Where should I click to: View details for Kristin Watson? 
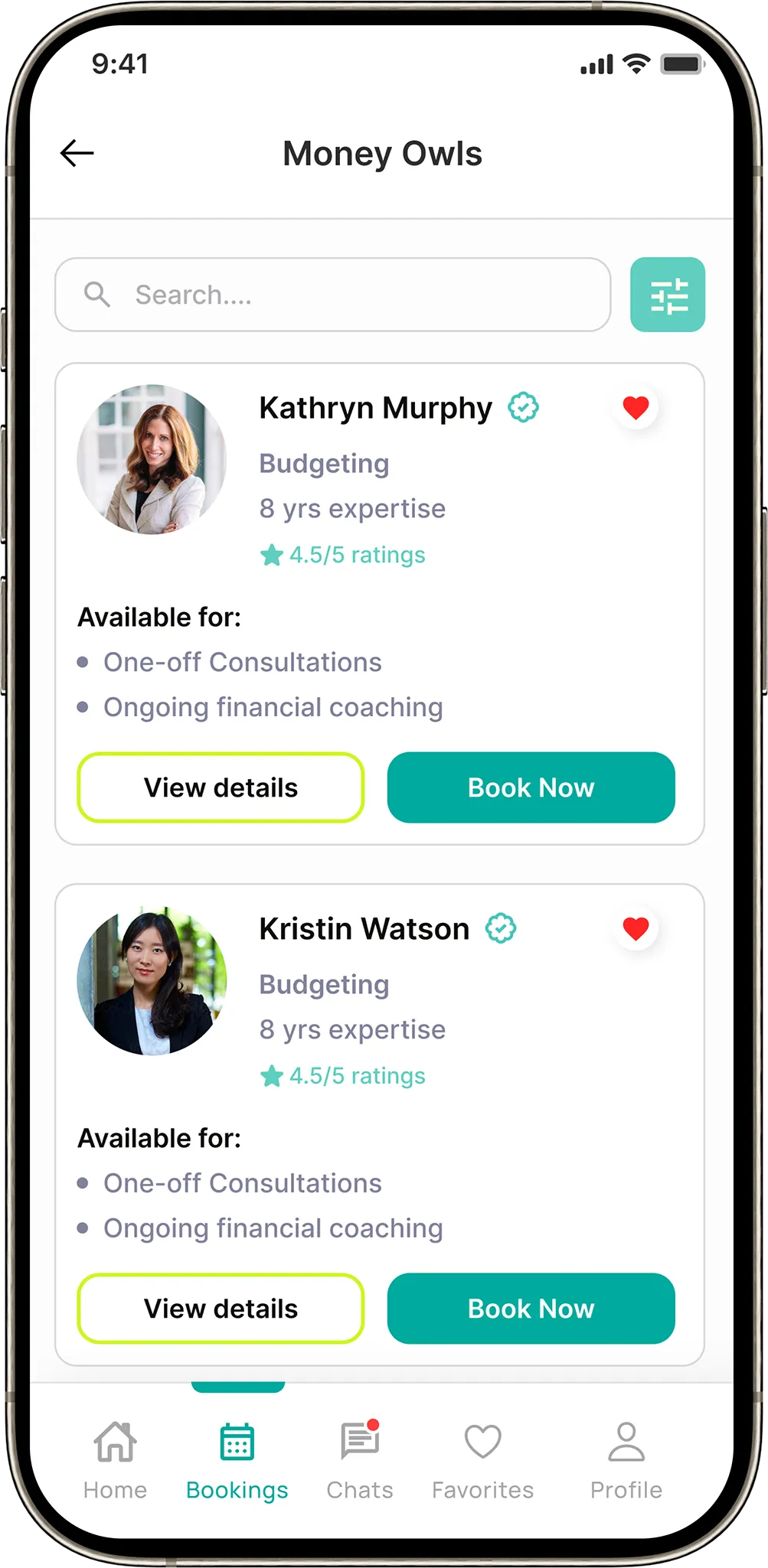(x=221, y=1309)
